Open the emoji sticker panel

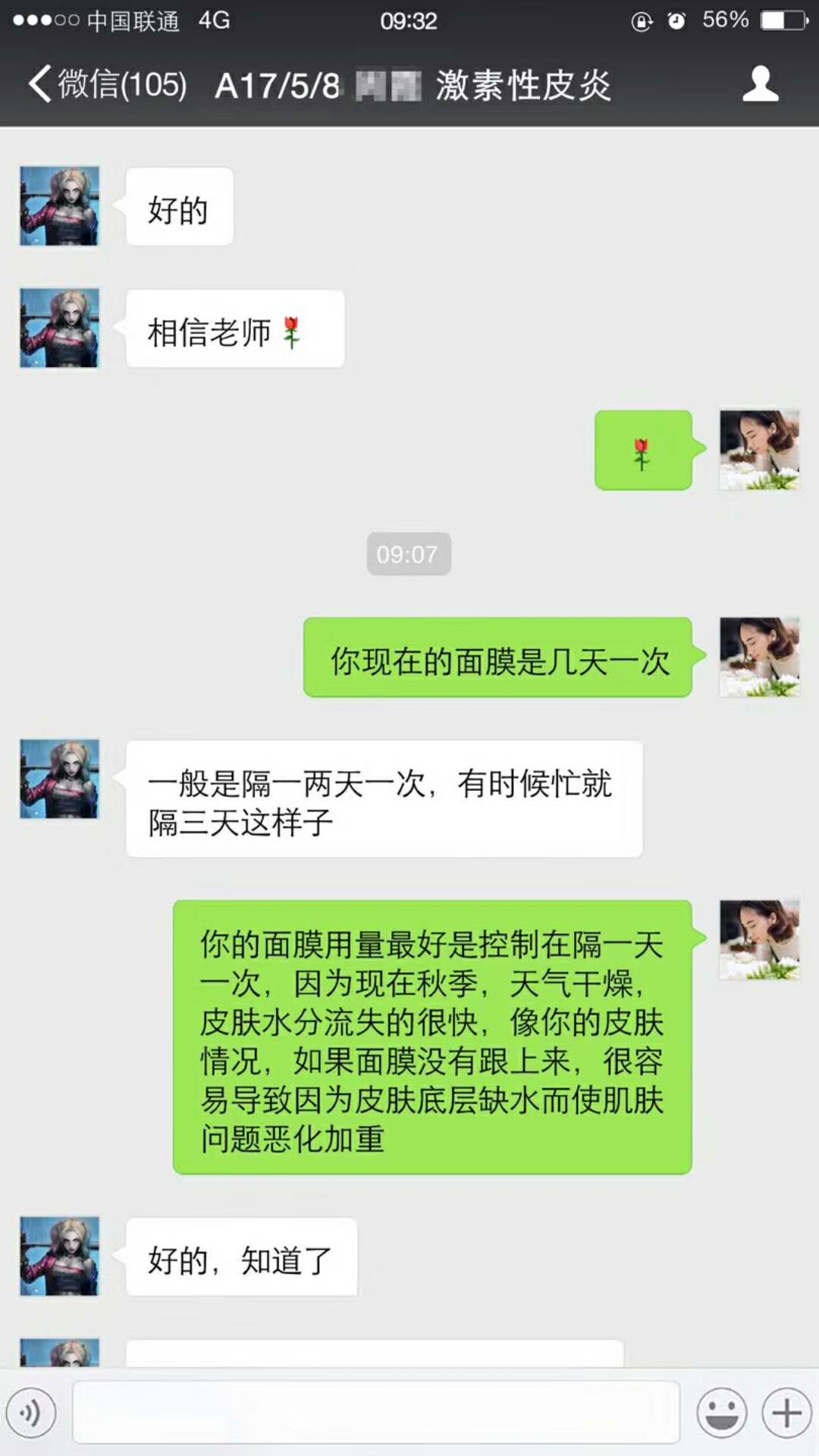[721, 1413]
